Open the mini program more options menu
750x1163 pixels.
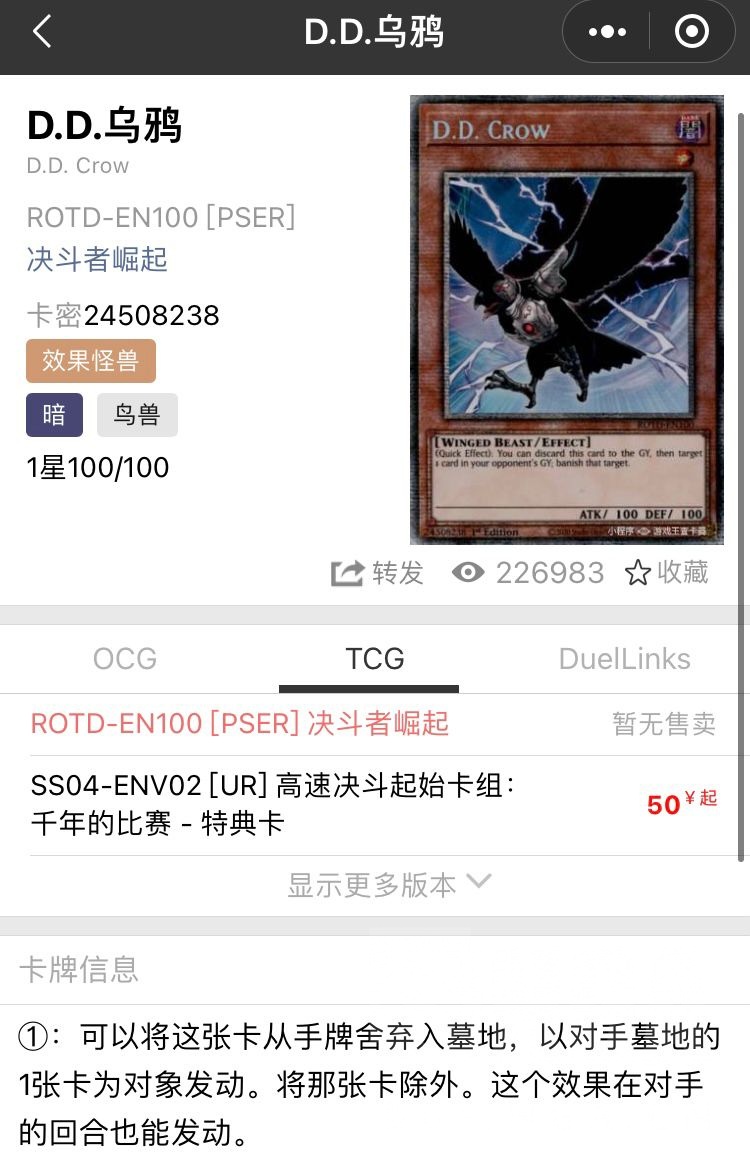click(x=607, y=32)
